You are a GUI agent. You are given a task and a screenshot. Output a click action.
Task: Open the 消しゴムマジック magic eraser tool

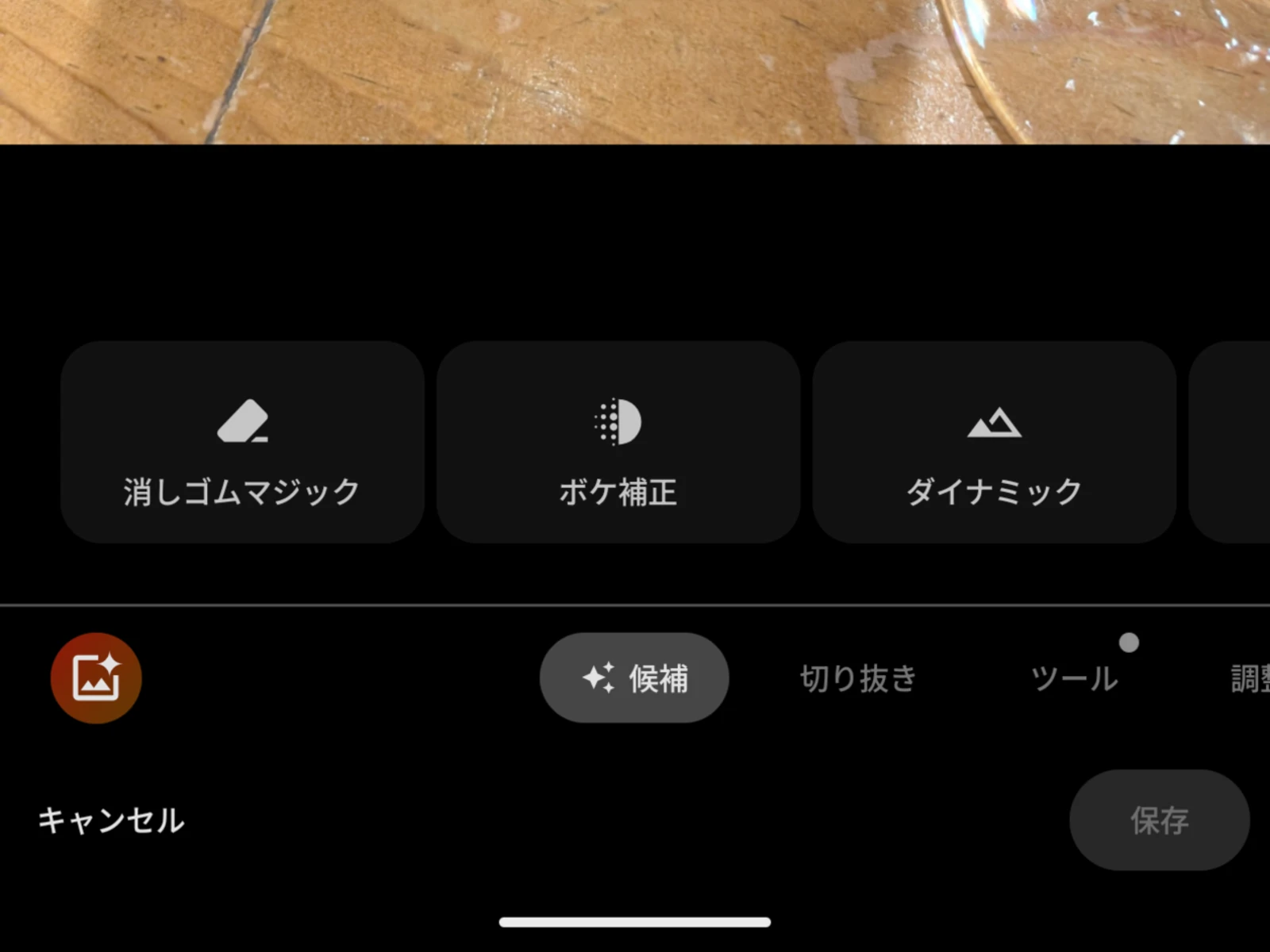[242, 443]
